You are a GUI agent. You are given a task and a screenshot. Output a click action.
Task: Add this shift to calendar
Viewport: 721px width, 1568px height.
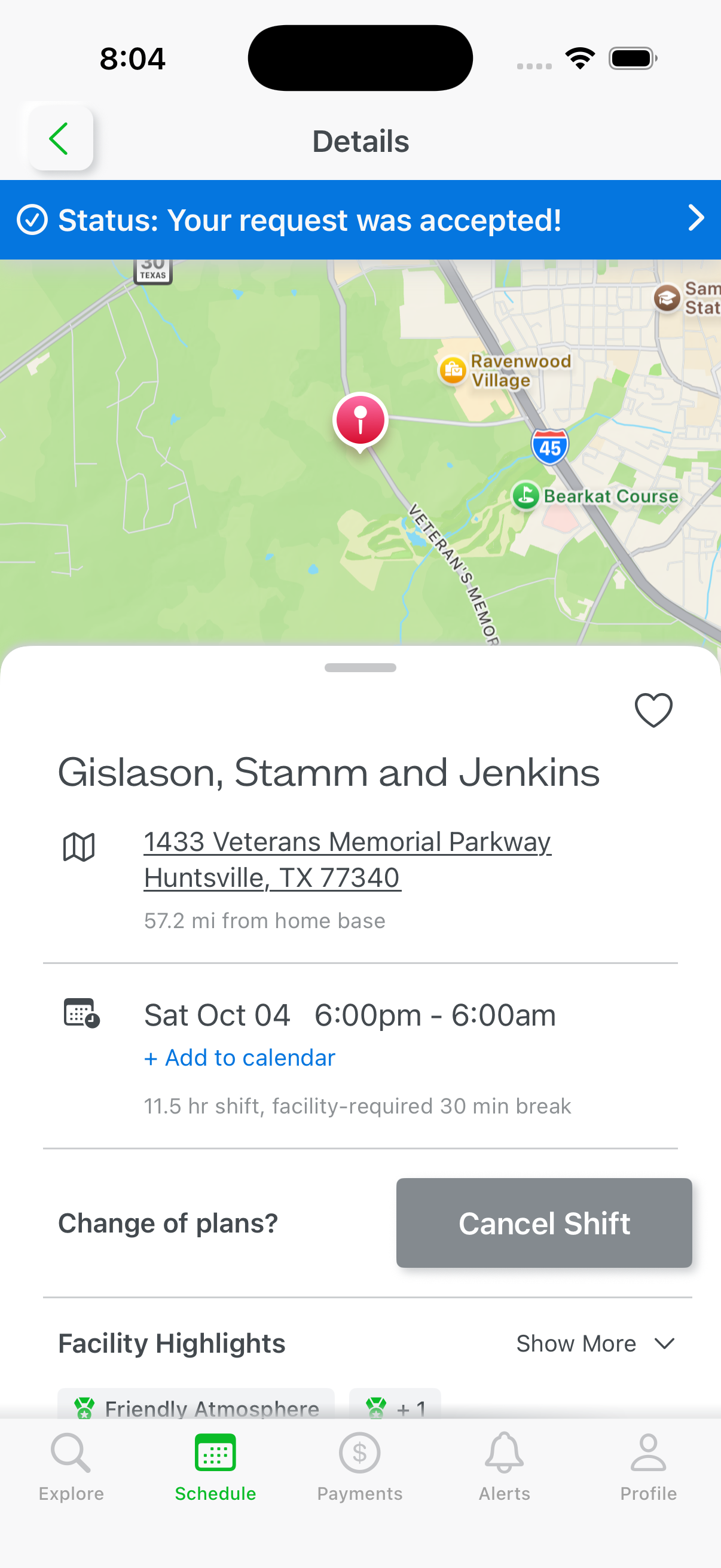pos(240,1058)
